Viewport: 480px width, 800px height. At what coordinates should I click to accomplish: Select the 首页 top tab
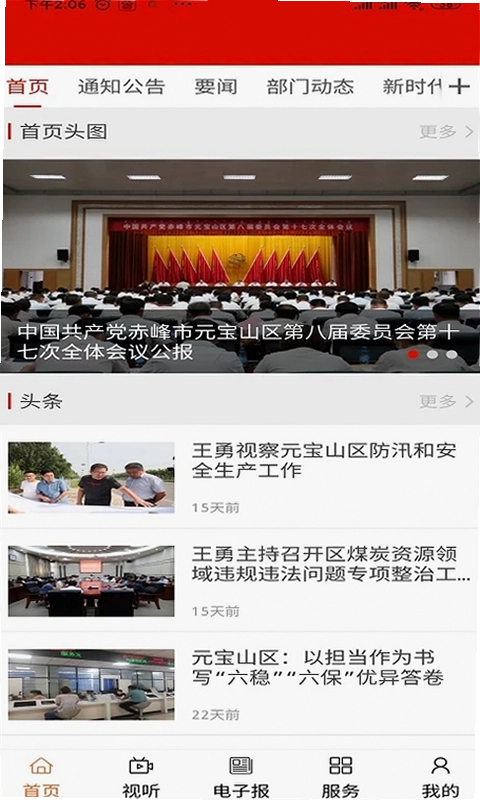point(28,86)
